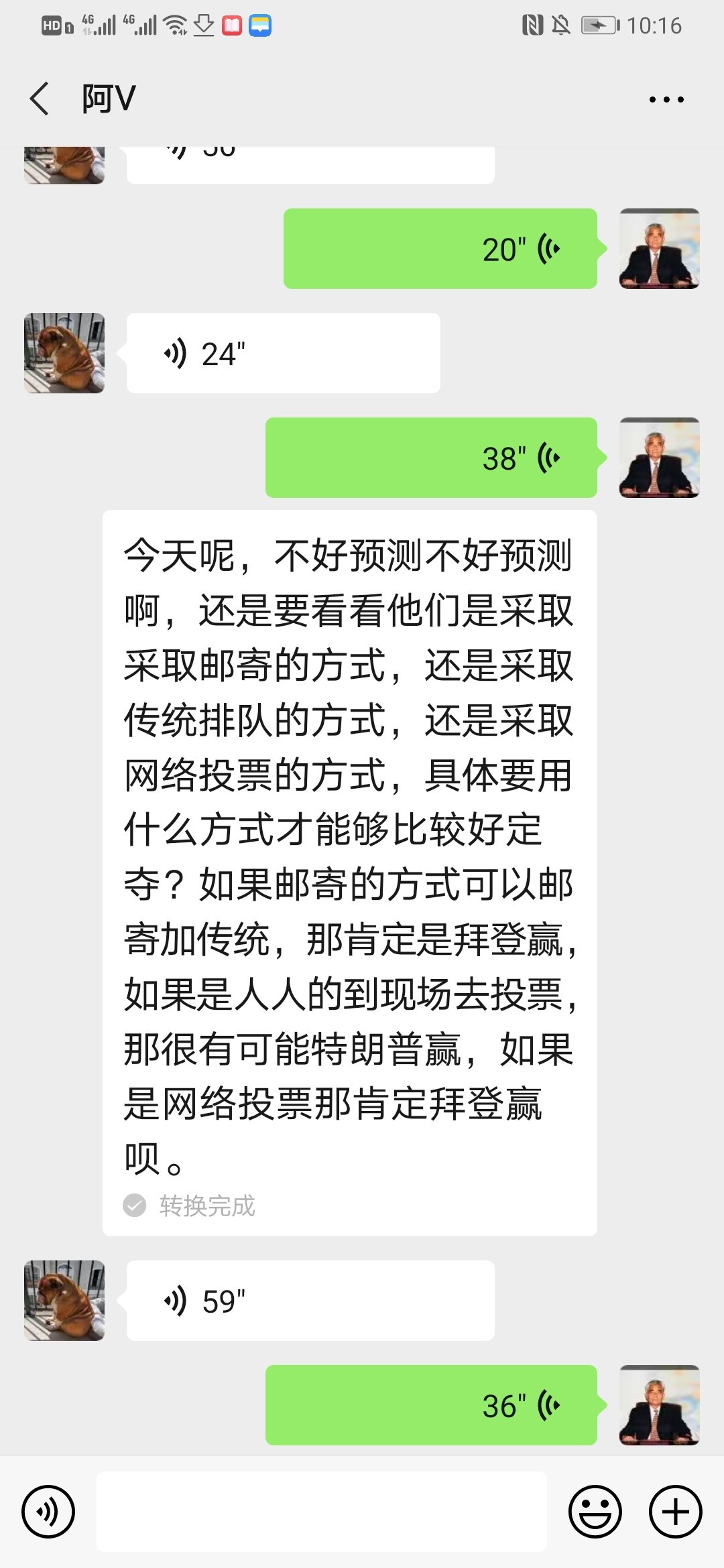The width and height of the screenshot is (724, 1568).
Task: Play the received 59" voice message
Action: 310,1301
